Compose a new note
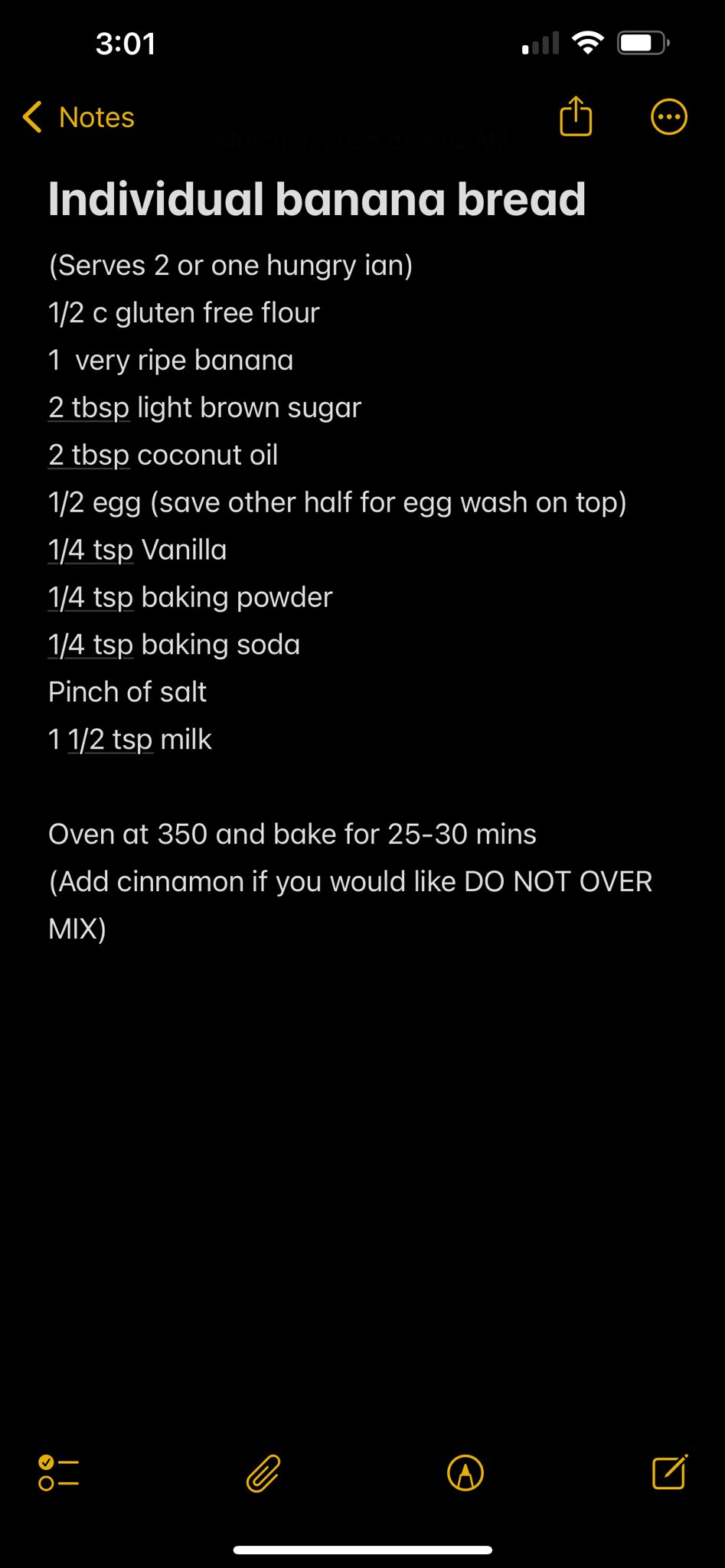 tap(670, 1472)
